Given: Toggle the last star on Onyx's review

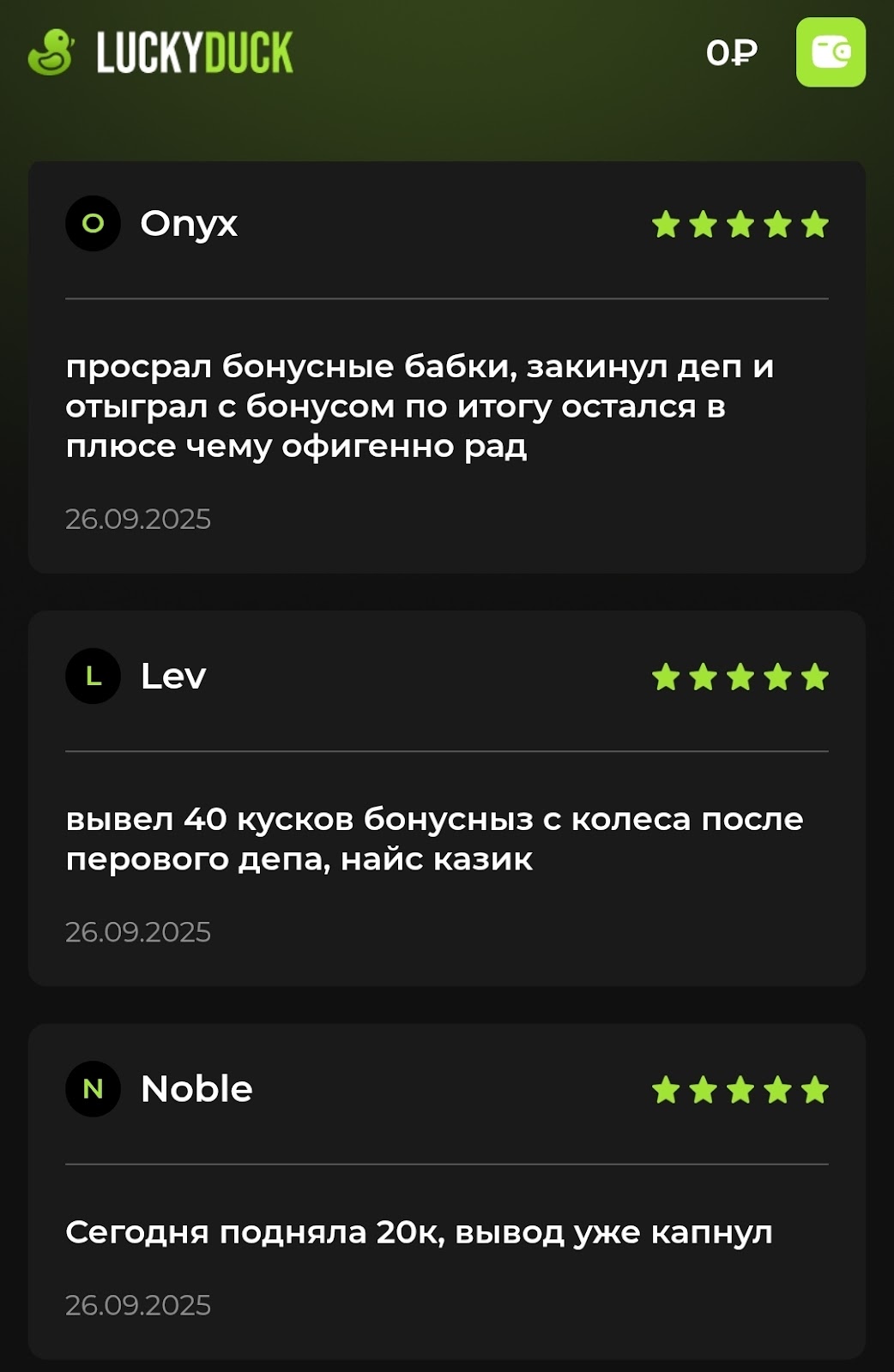Looking at the screenshot, I should point(812,223).
